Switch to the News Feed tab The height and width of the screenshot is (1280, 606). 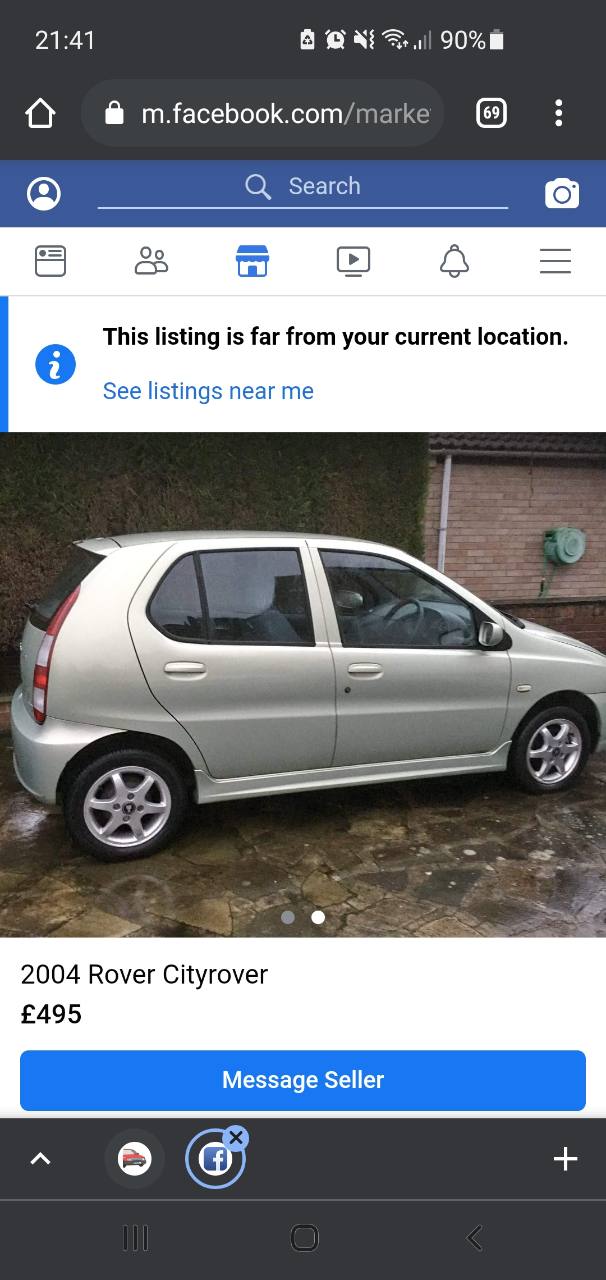[50, 261]
